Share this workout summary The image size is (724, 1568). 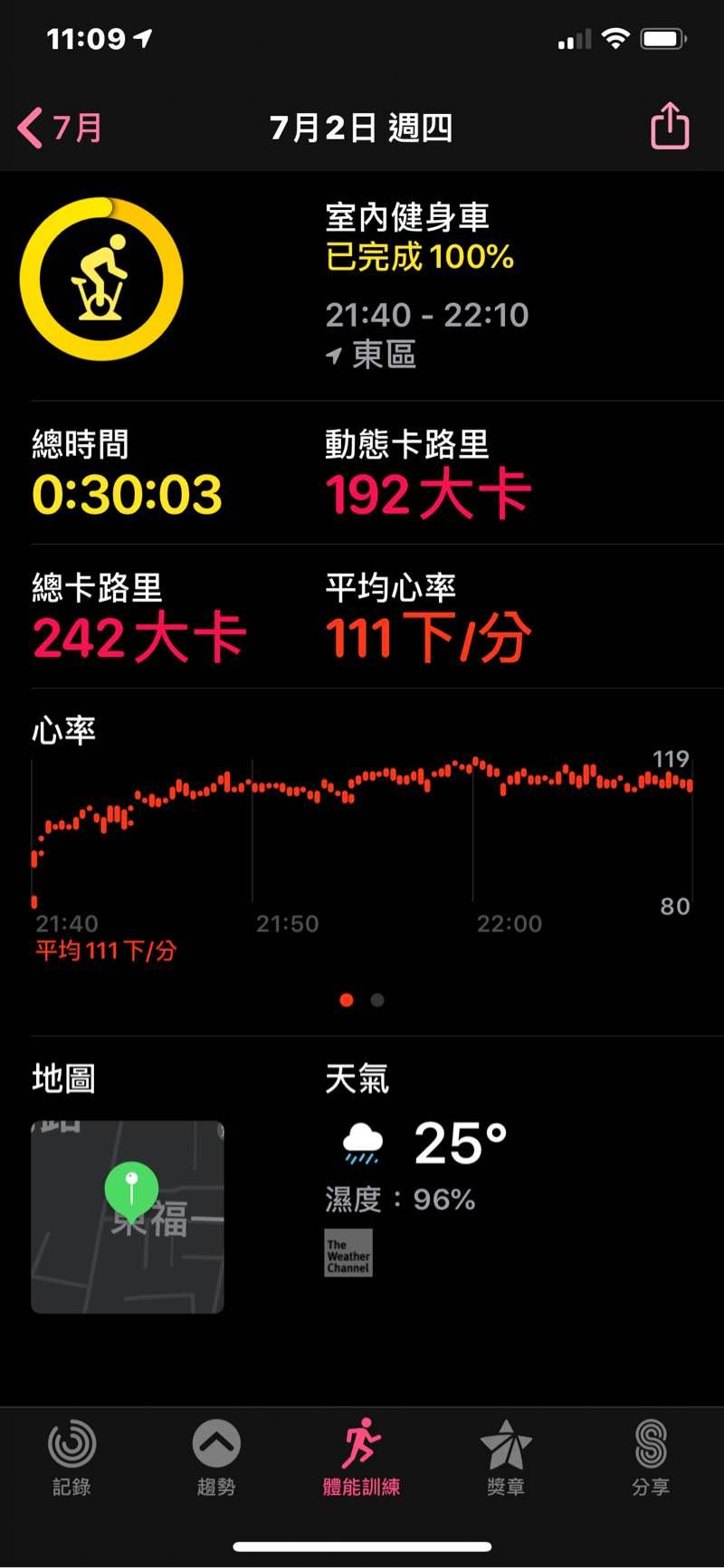pyautogui.click(x=669, y=127)
